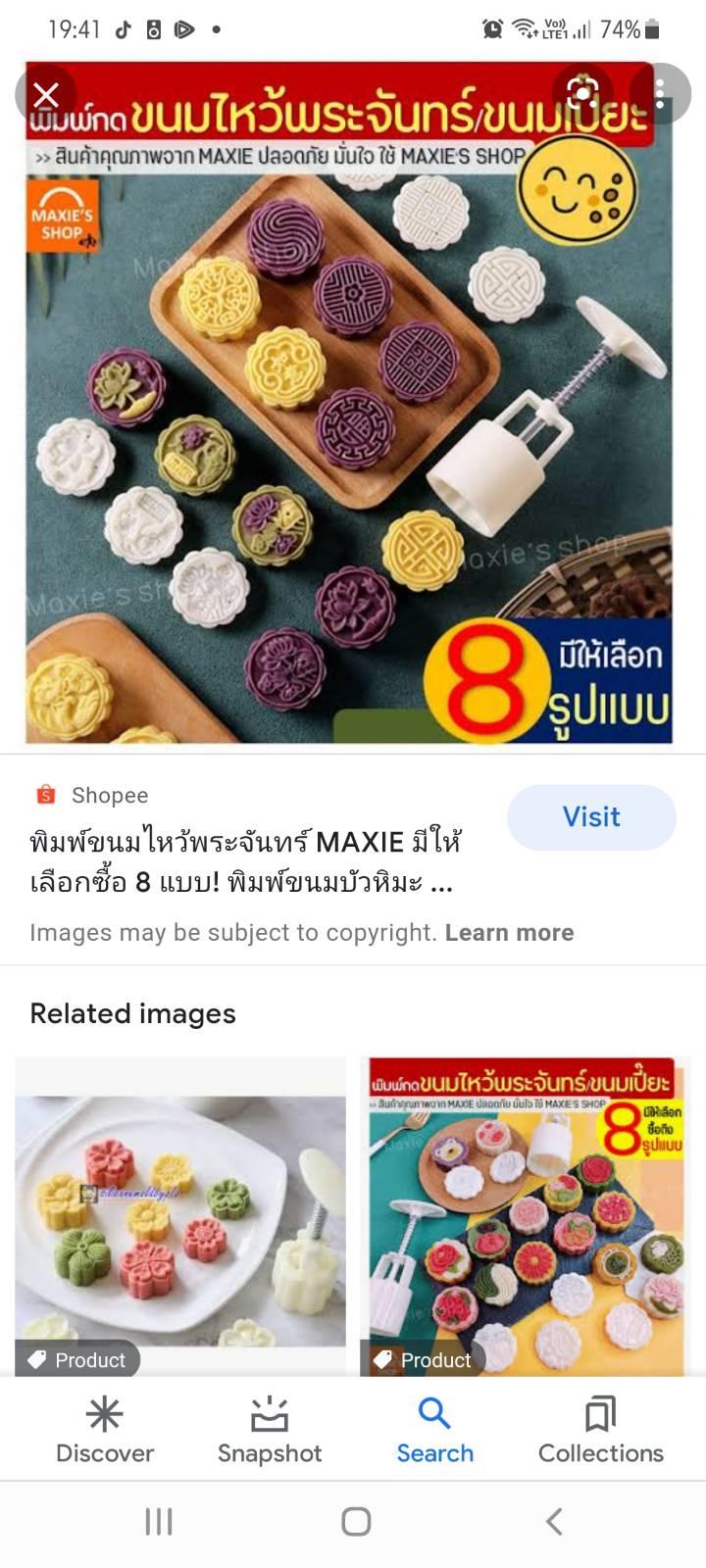
Task: Go to the Search tab
Action: [x=434, y=1430]
